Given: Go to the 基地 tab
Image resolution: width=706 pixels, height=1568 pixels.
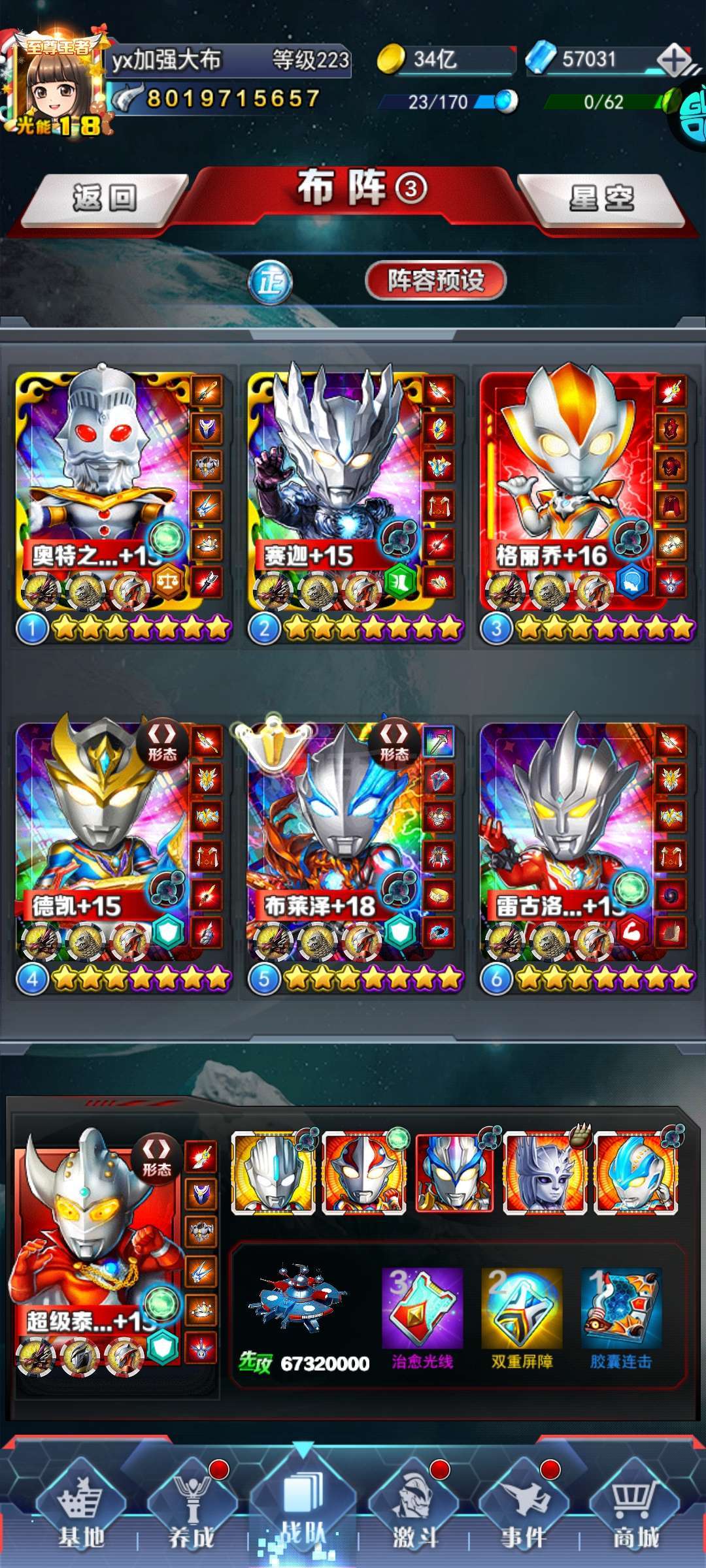Looking at the screenshot, I should click(81, 1512).
